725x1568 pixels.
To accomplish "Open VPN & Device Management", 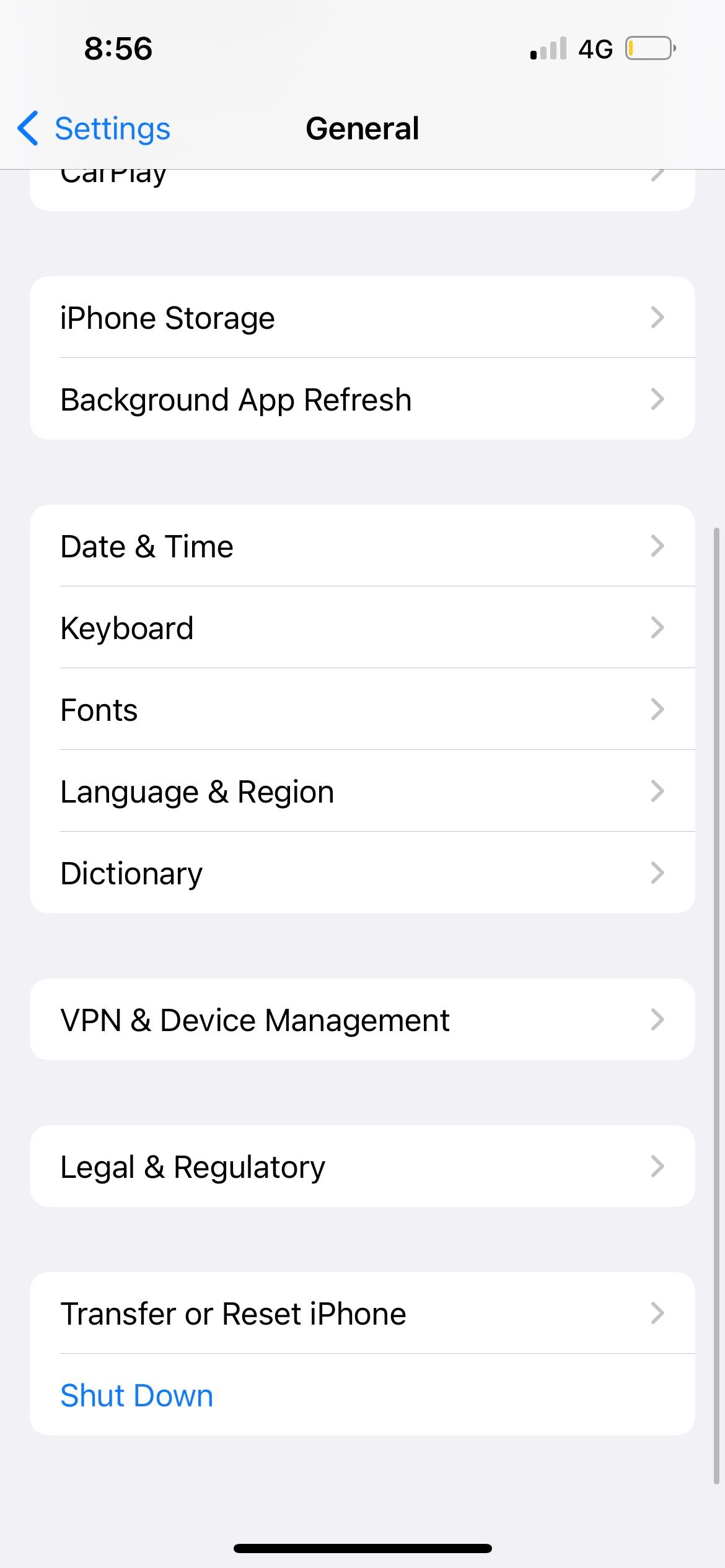I will click(x=362, y=1020).
